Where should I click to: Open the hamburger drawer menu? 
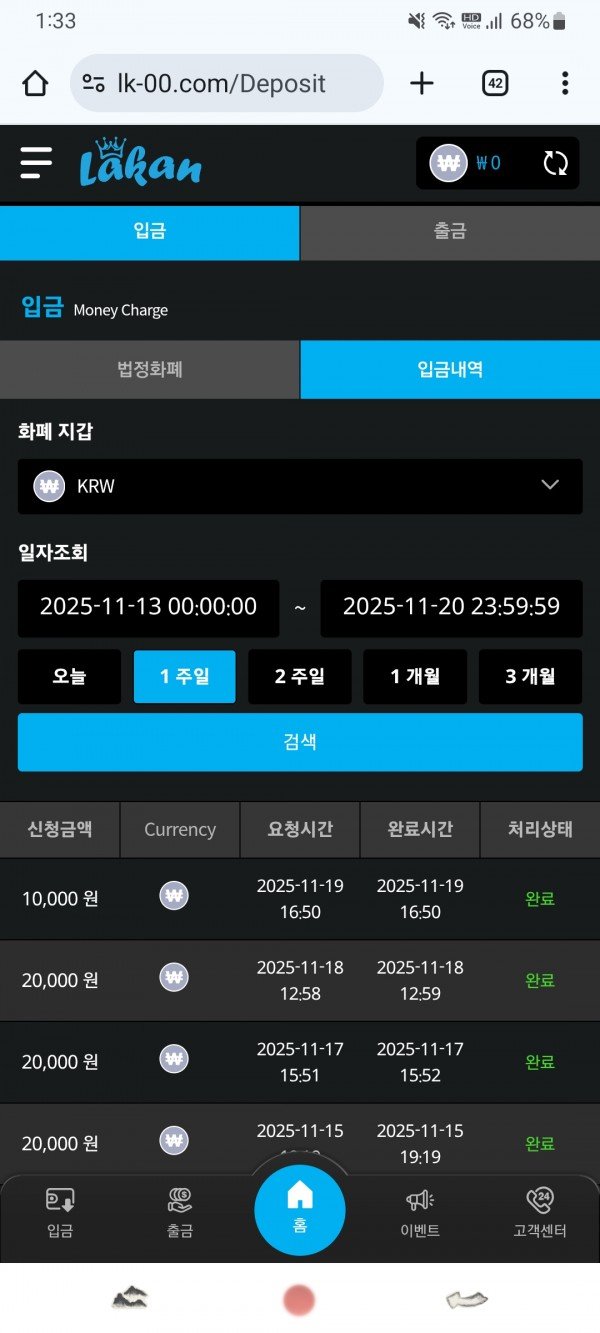coord(36,162)
